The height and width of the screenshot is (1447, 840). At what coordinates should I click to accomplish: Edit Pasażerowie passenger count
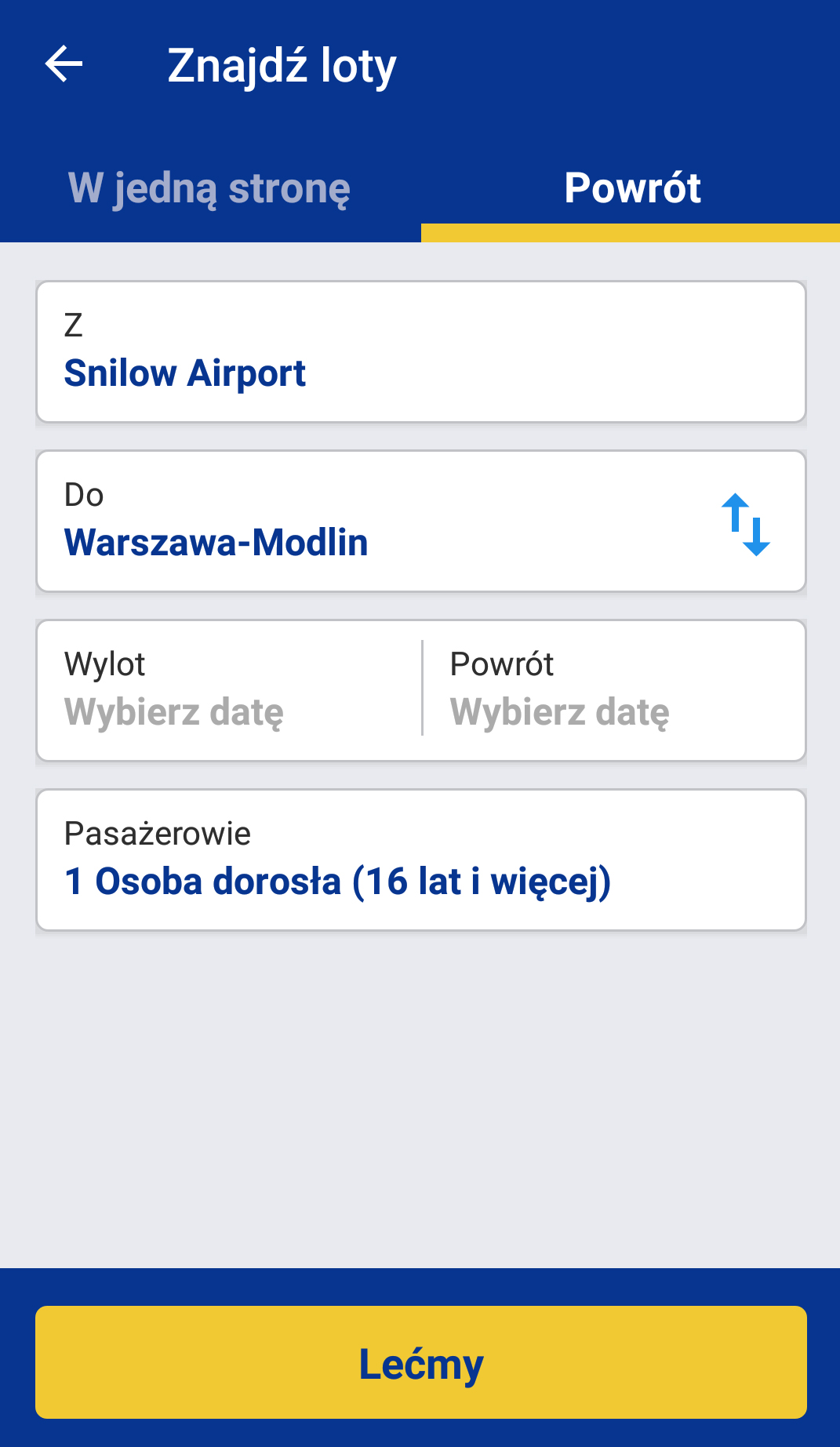click(420, 860)
